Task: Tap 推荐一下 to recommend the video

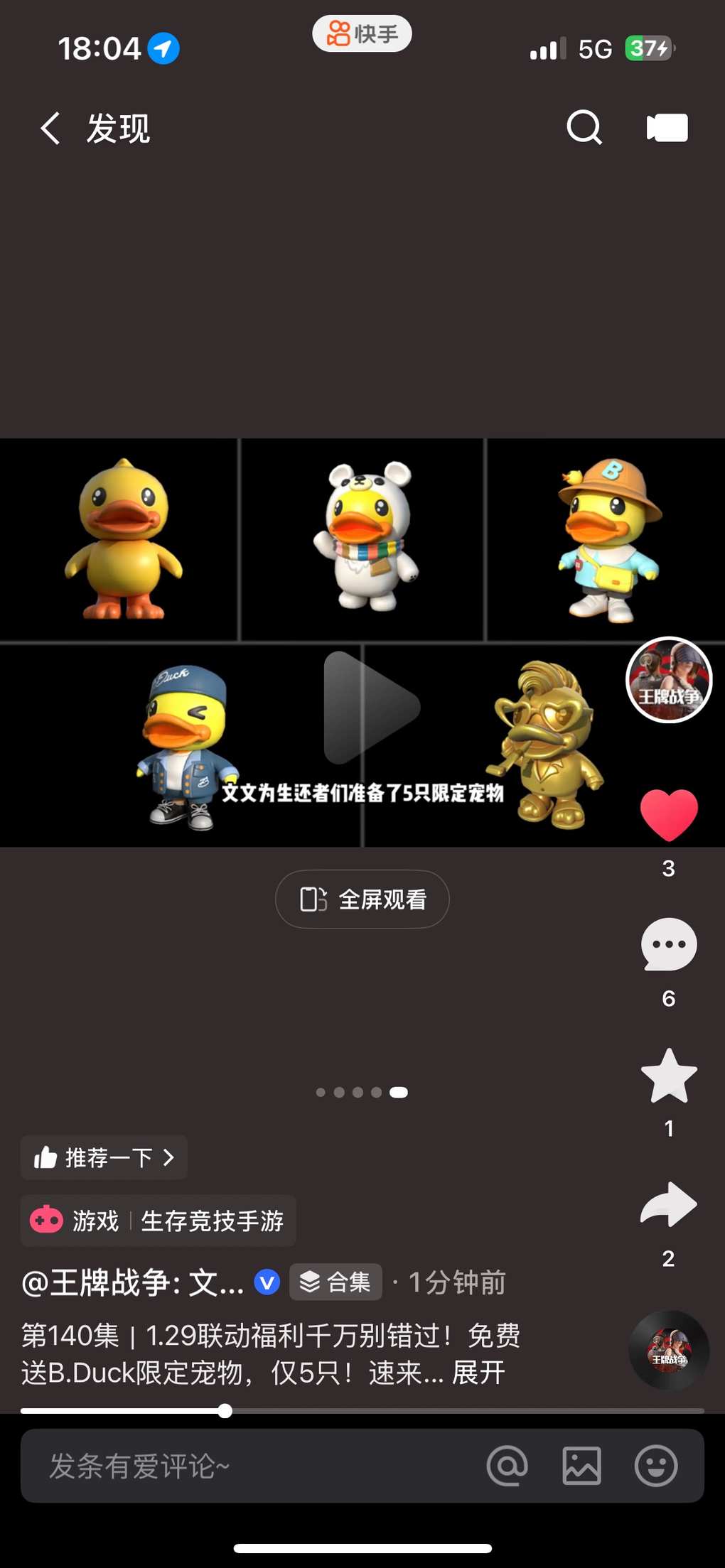Action: click(104, 1158)
